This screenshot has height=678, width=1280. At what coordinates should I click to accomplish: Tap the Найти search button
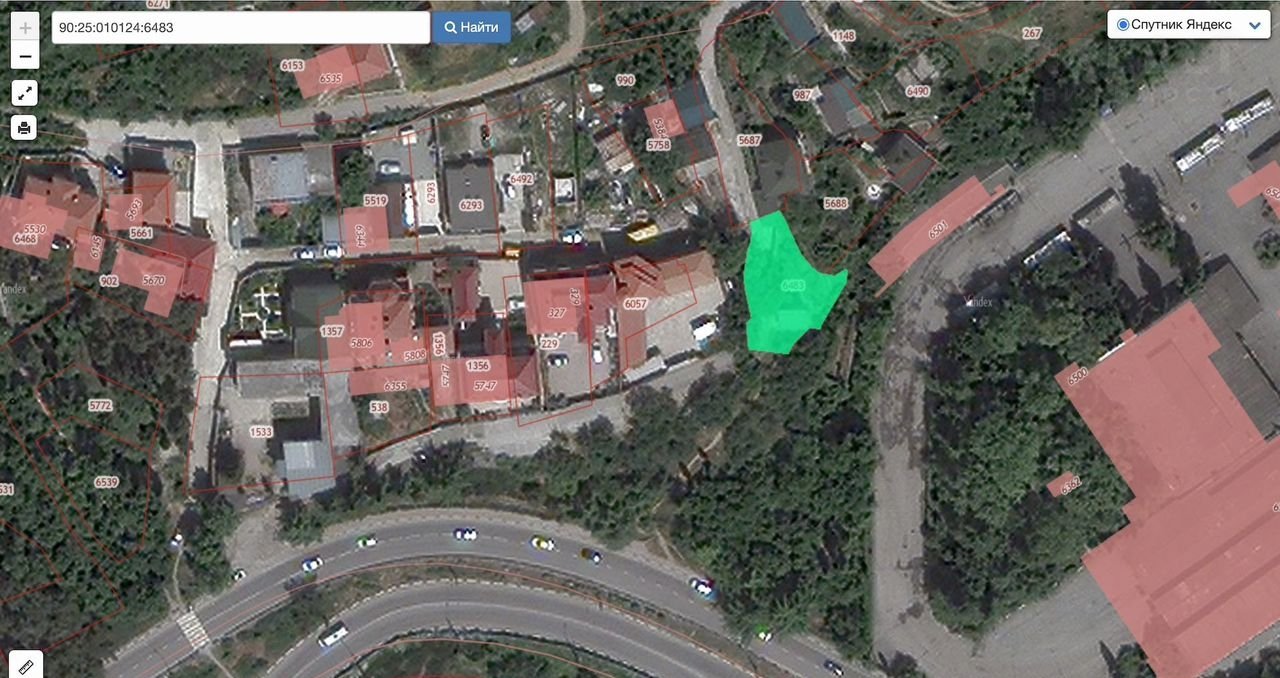tap(471, 28)
